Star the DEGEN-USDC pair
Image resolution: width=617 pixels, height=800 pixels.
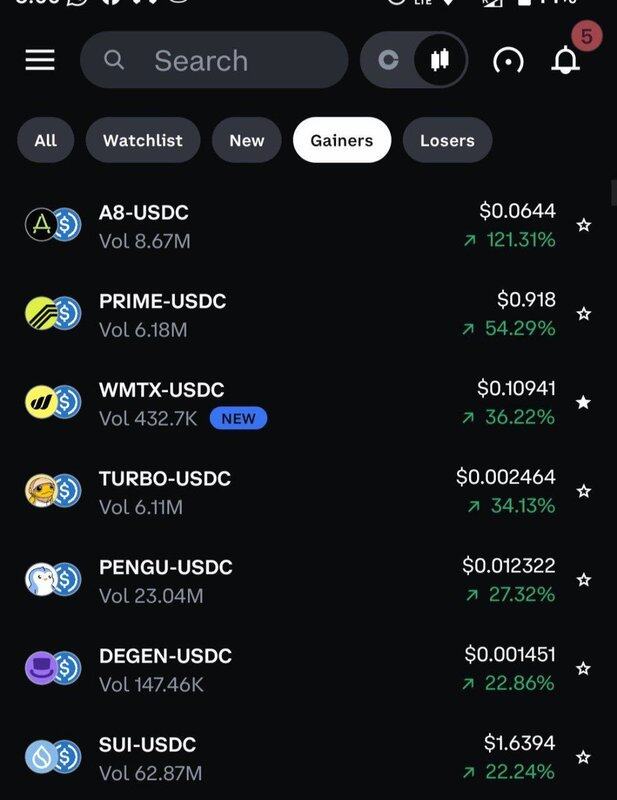point(584,668)
